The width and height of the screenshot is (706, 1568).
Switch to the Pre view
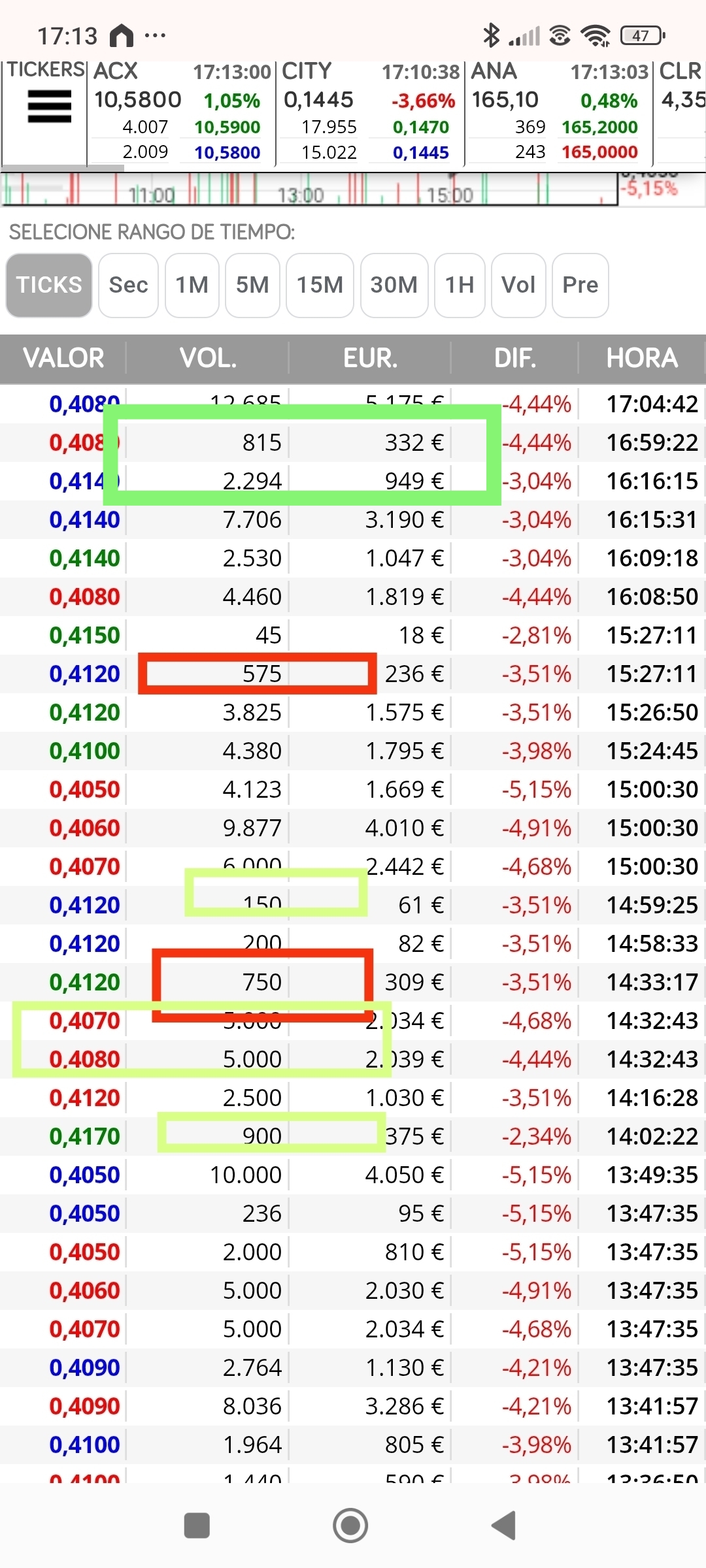[x=580, y=285]
